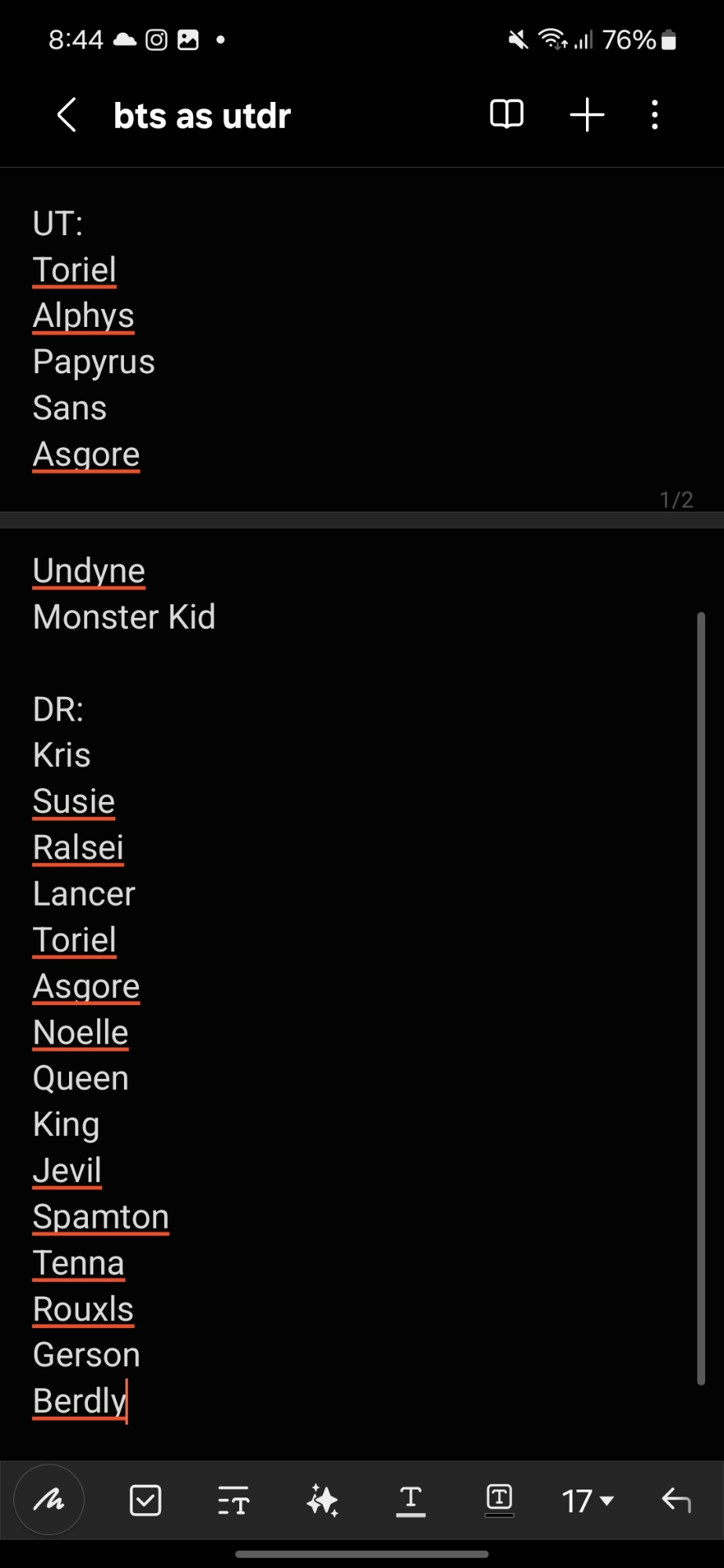Viewport: 724px width, 1568px height.
Task: Open text style options
Action: coord(234,1501)
